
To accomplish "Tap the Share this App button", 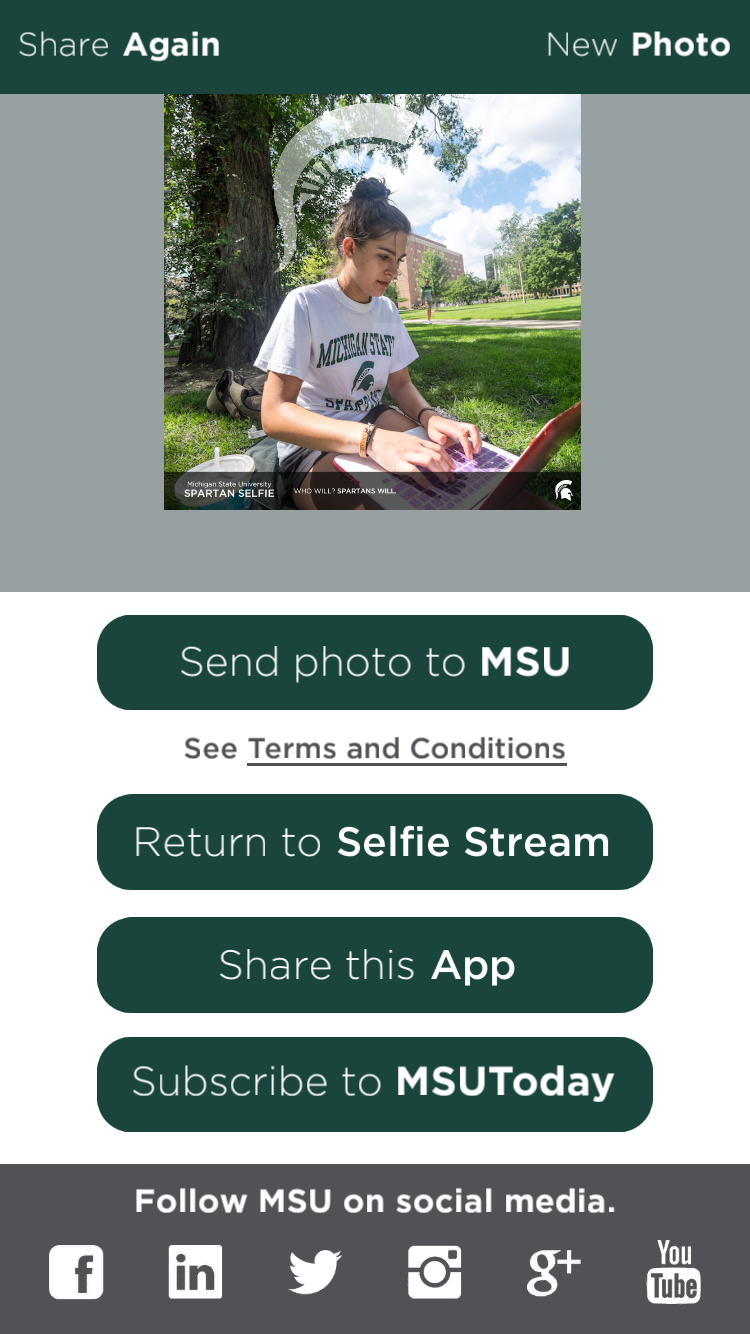I will [x=375, y=965].
